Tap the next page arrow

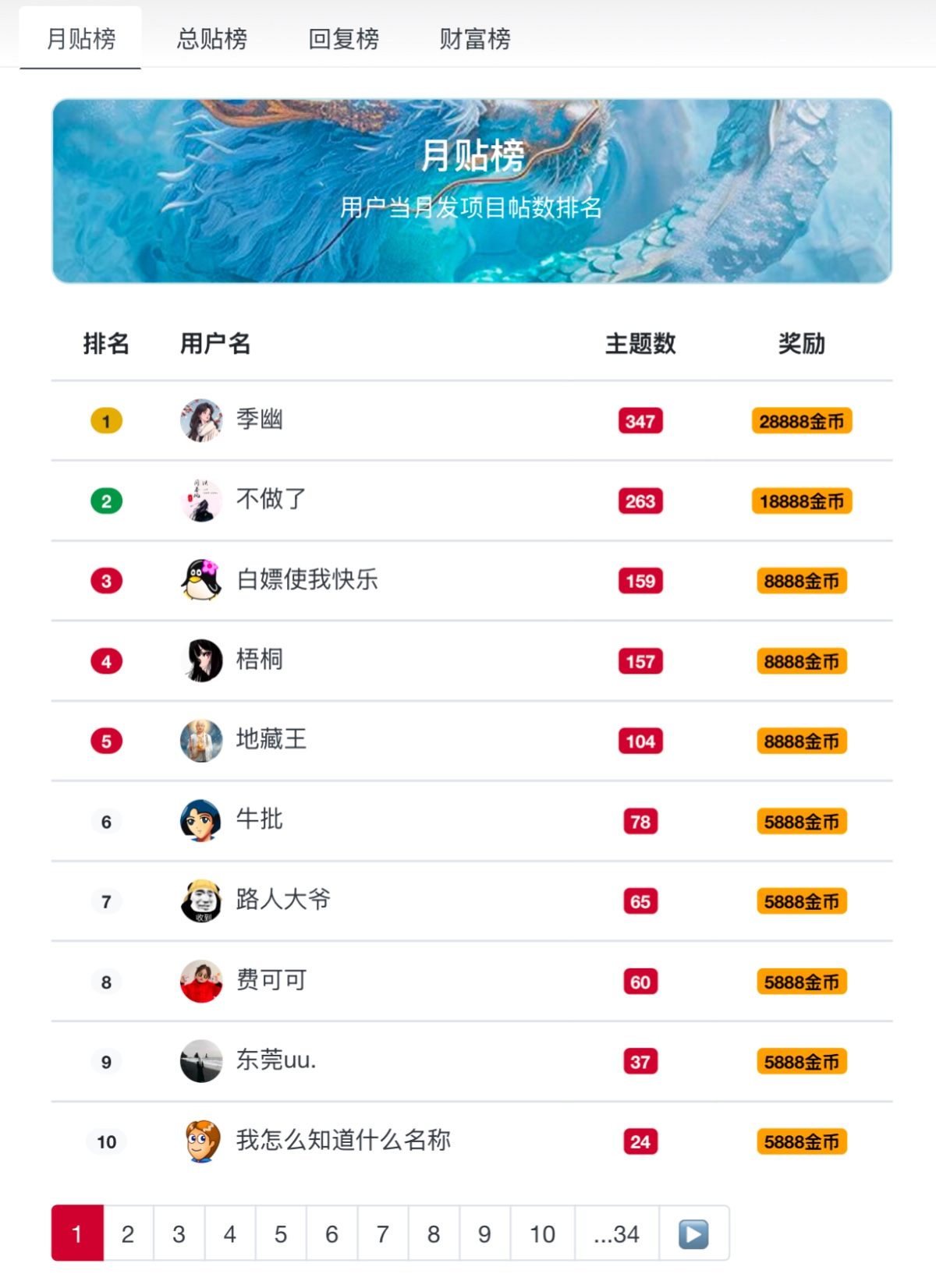pos(693,1233)
